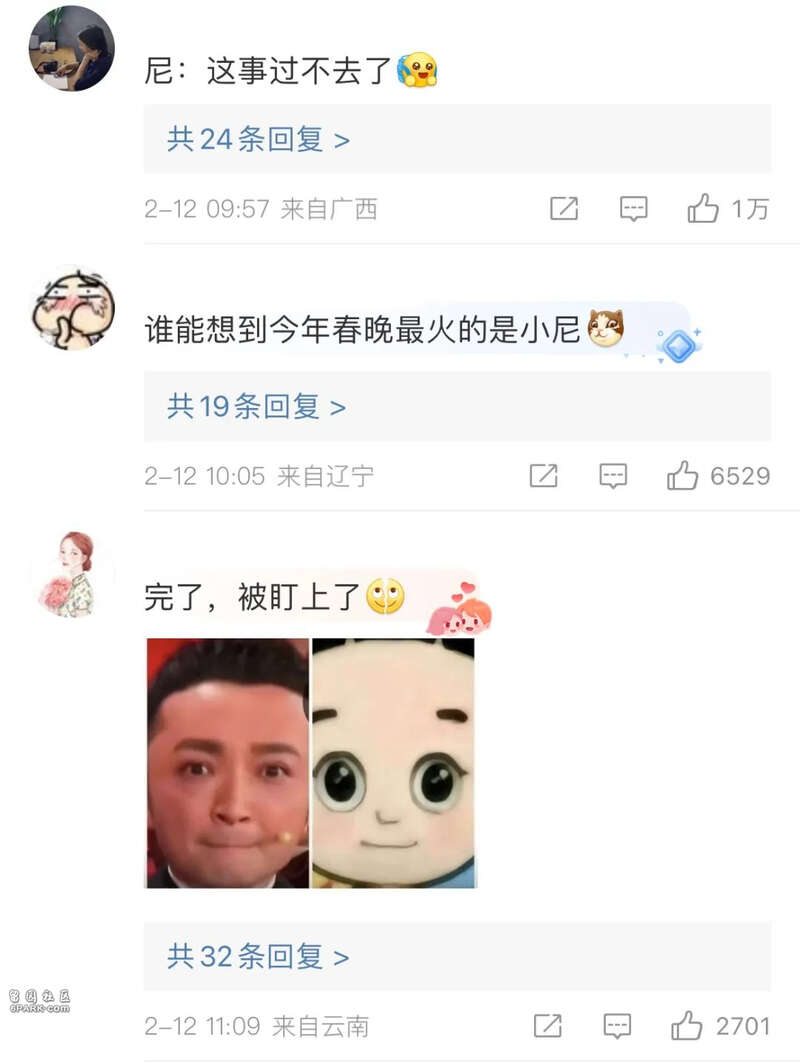Open the avatar of the 这事过不去了 commenter
This screenshot has height=1062, width=800.
(x=71, y=48)
